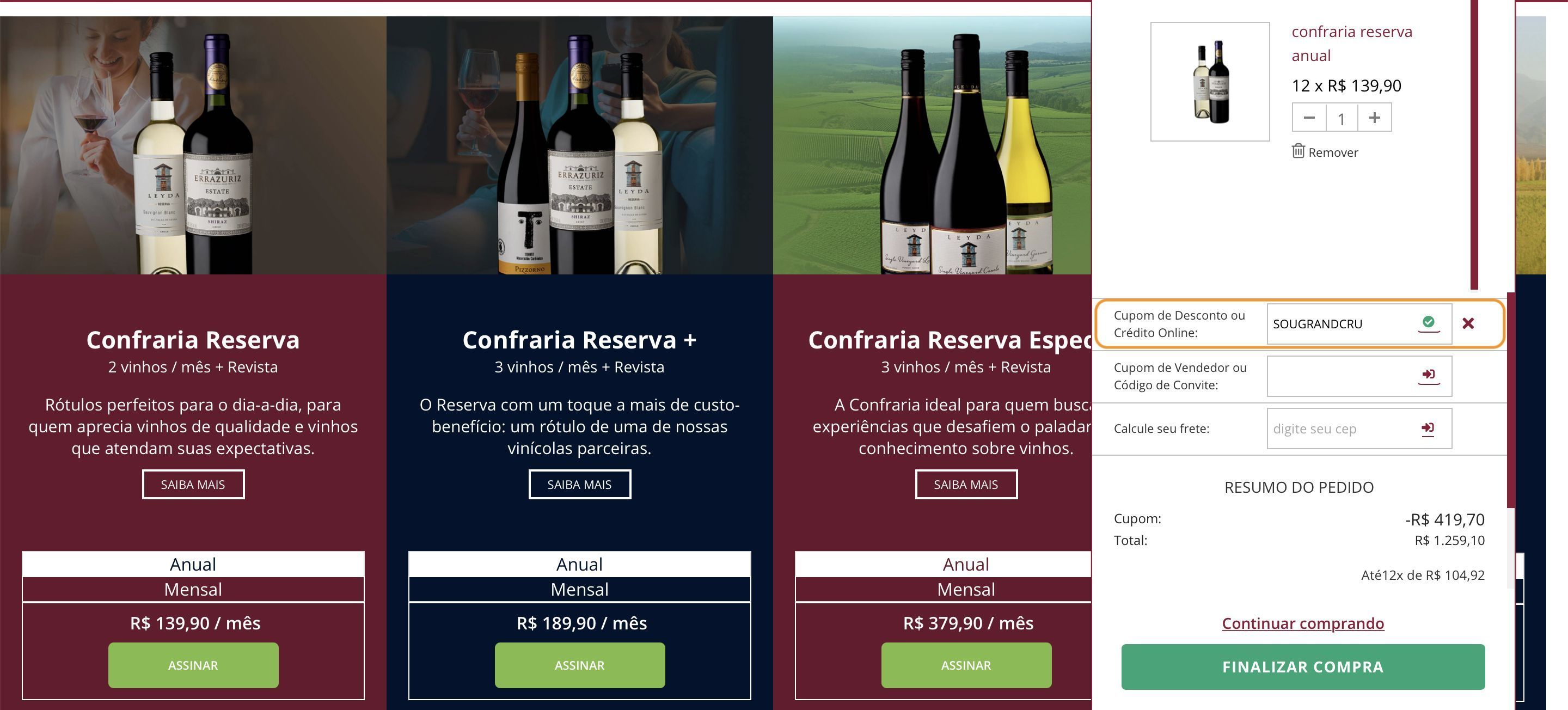Screen dimensions: 1568x710
Task: Tap FINALIZAR COMPRA button
Action: [1303, 667]
